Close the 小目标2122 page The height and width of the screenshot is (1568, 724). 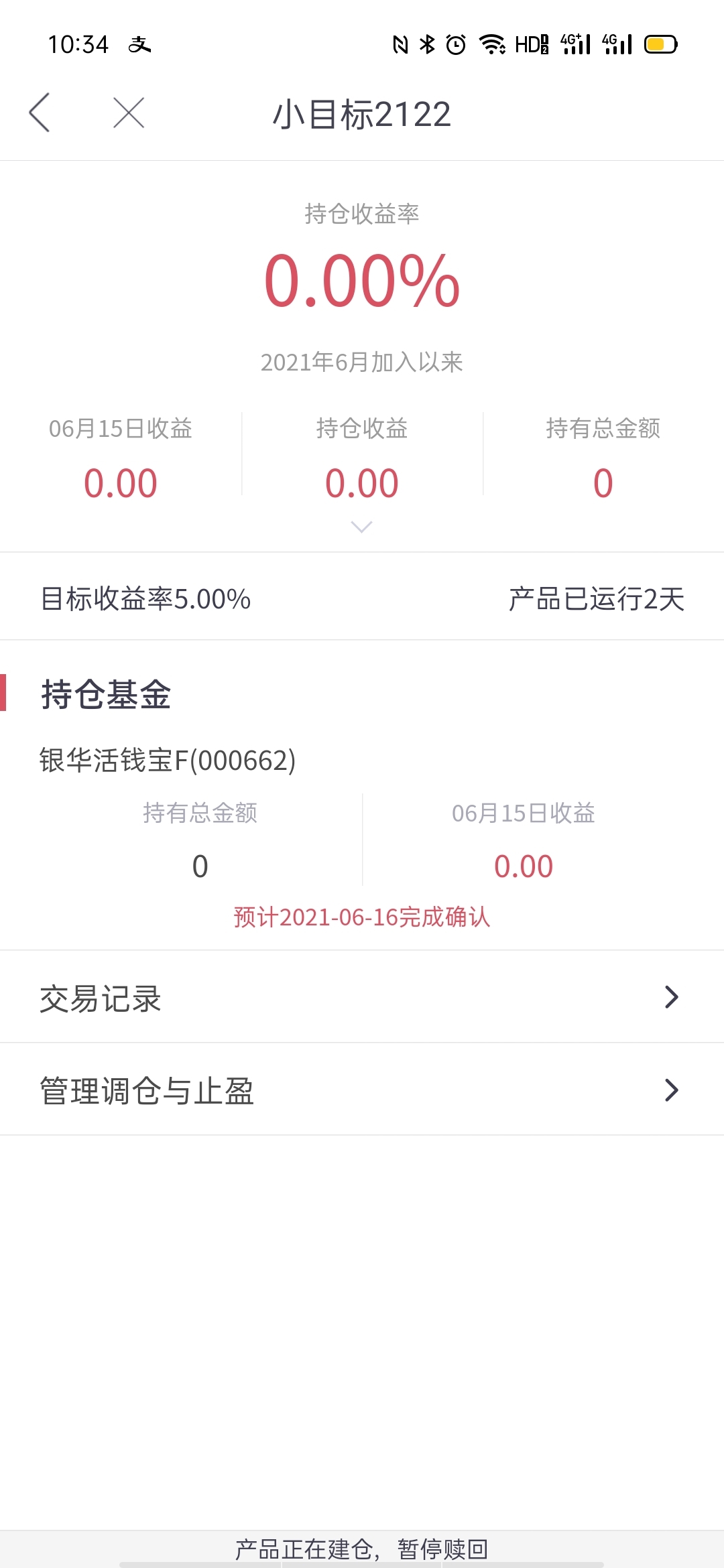click(129, 113)
